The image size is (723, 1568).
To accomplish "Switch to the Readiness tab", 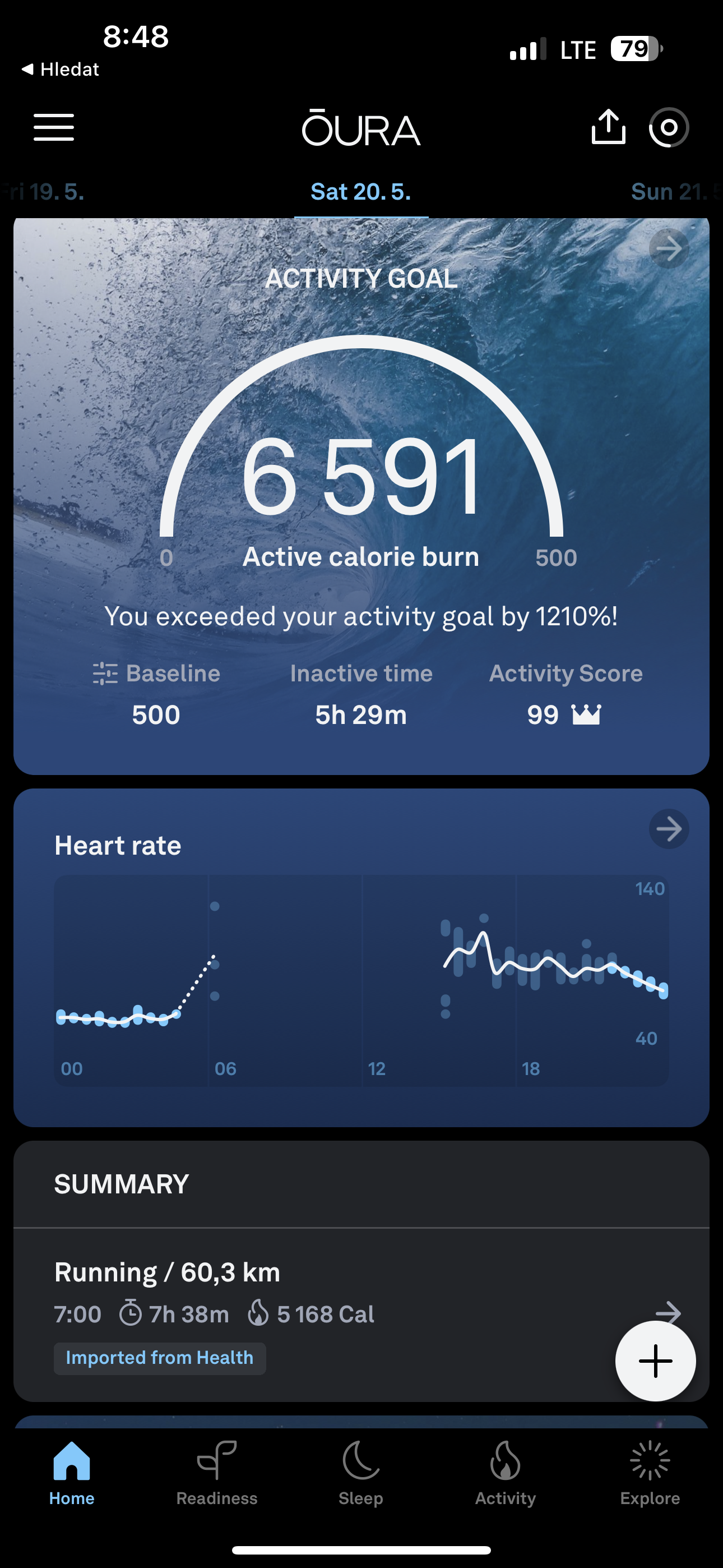I will click(217, 1473).
